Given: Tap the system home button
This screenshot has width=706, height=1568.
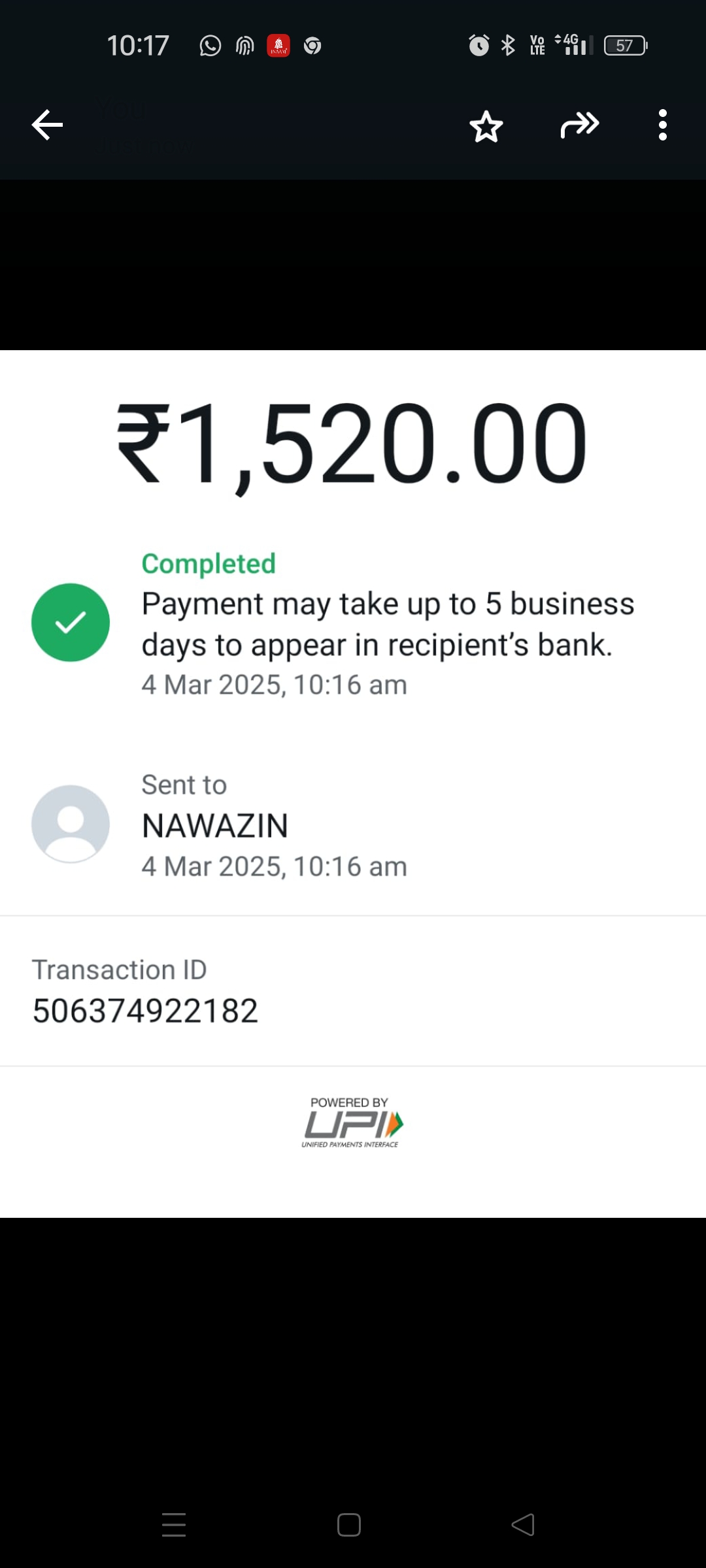Looking at the screenshot, I should click(x=349, y=1525).
